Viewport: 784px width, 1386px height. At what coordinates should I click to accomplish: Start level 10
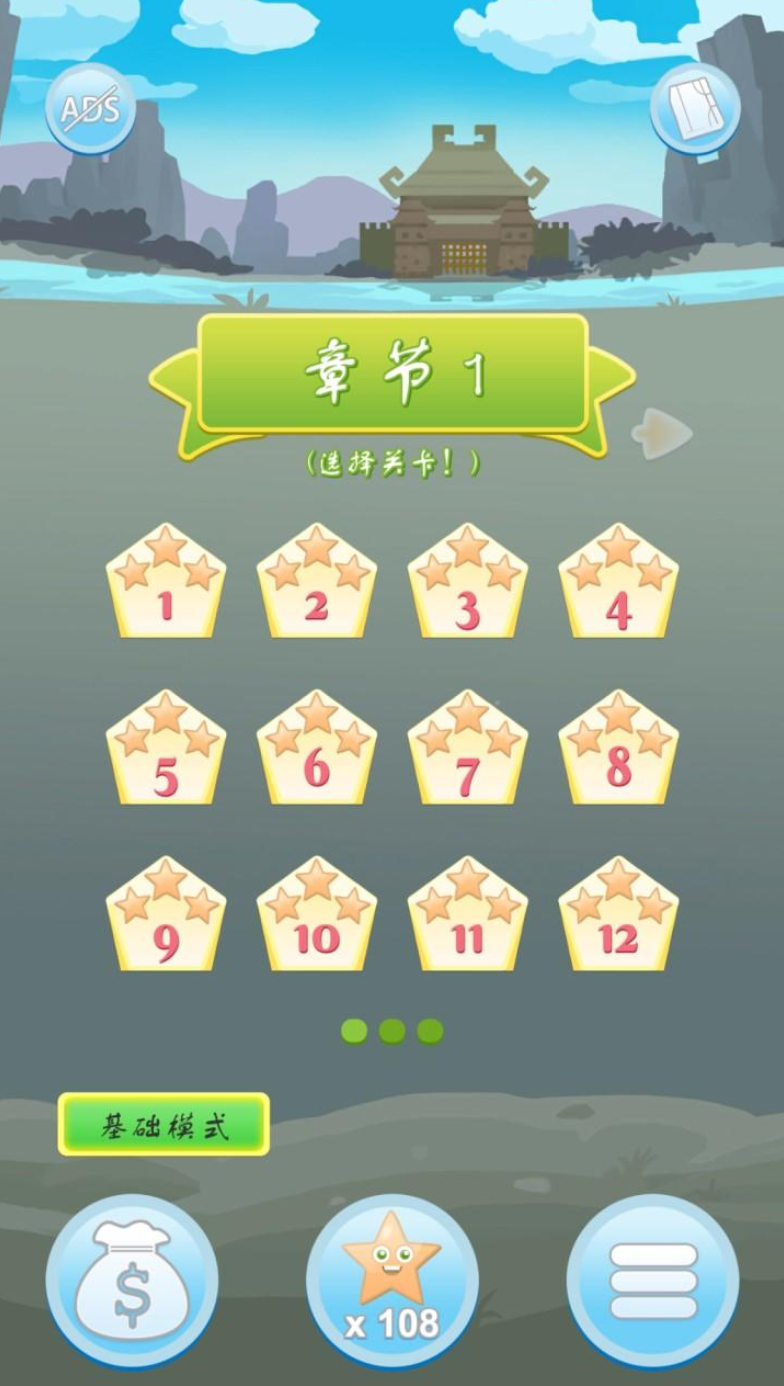coord(317,916)
